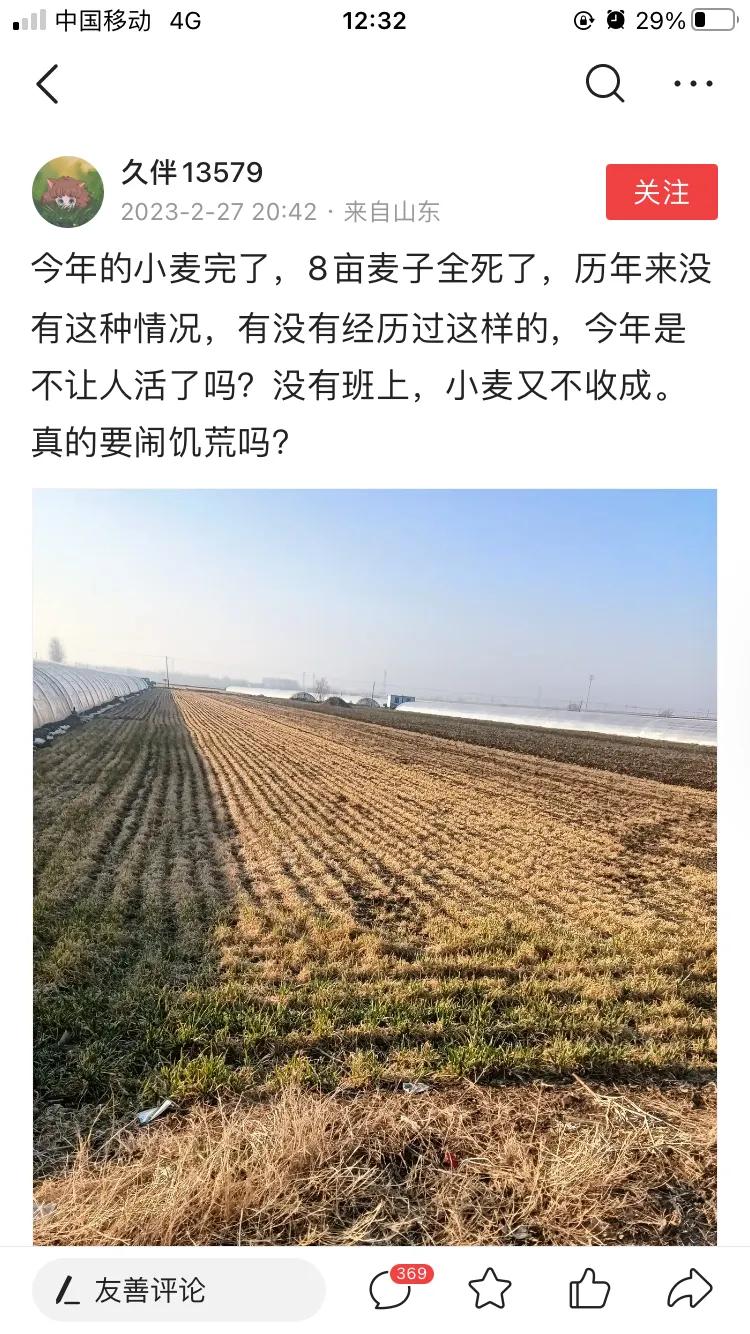Tap 关注 to follow 久伴13579

click(661, 192)
